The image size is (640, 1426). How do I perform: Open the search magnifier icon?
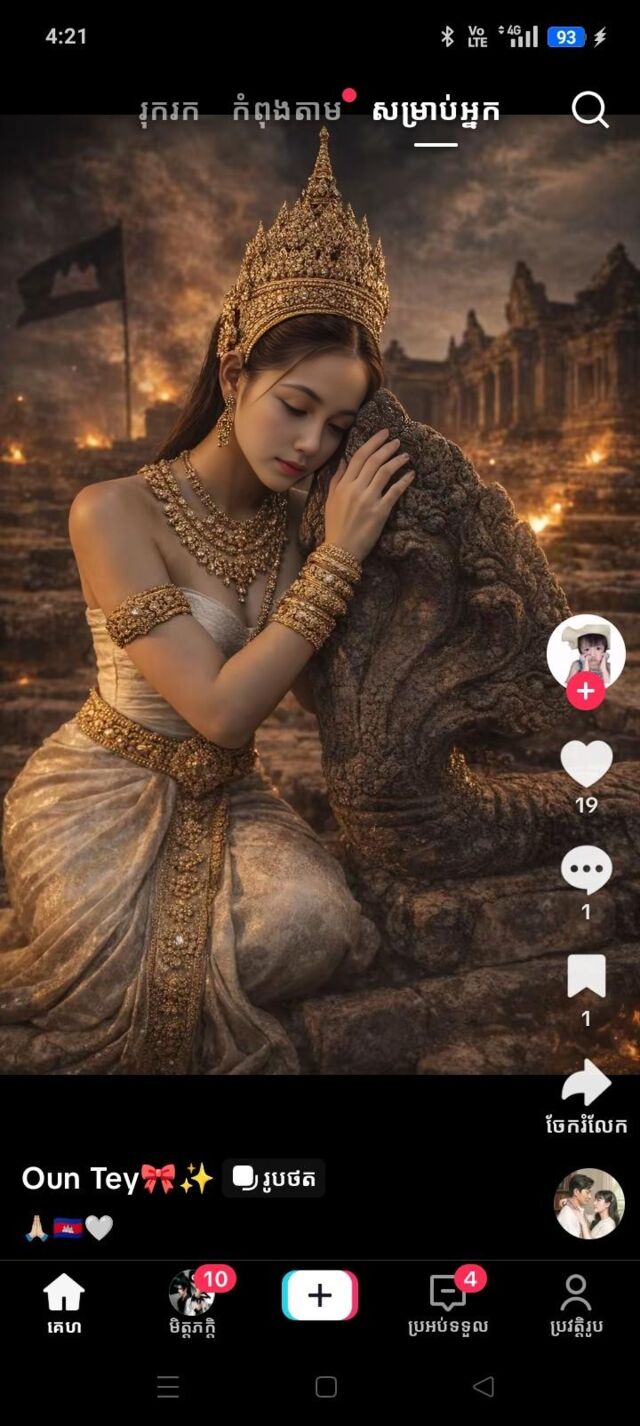(590, 110)
